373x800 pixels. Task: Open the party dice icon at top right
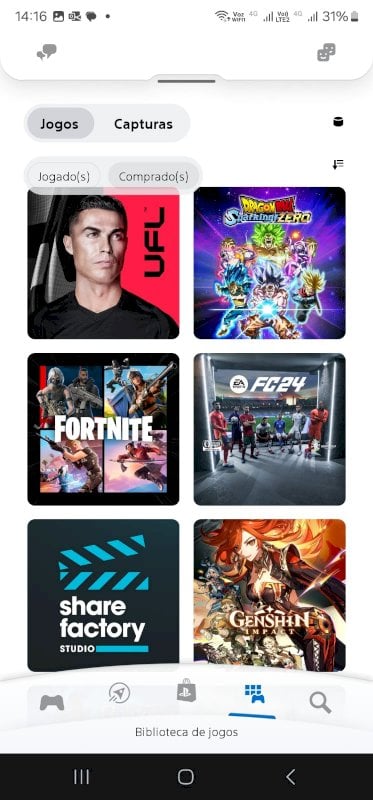(326, 52)
